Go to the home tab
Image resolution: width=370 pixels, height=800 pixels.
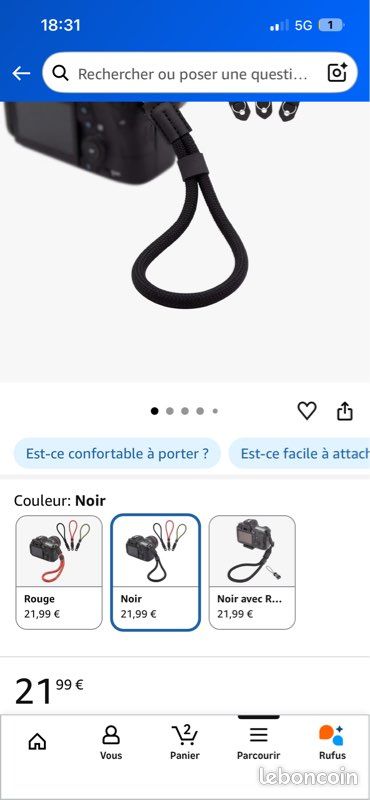(x=37, y=741)
